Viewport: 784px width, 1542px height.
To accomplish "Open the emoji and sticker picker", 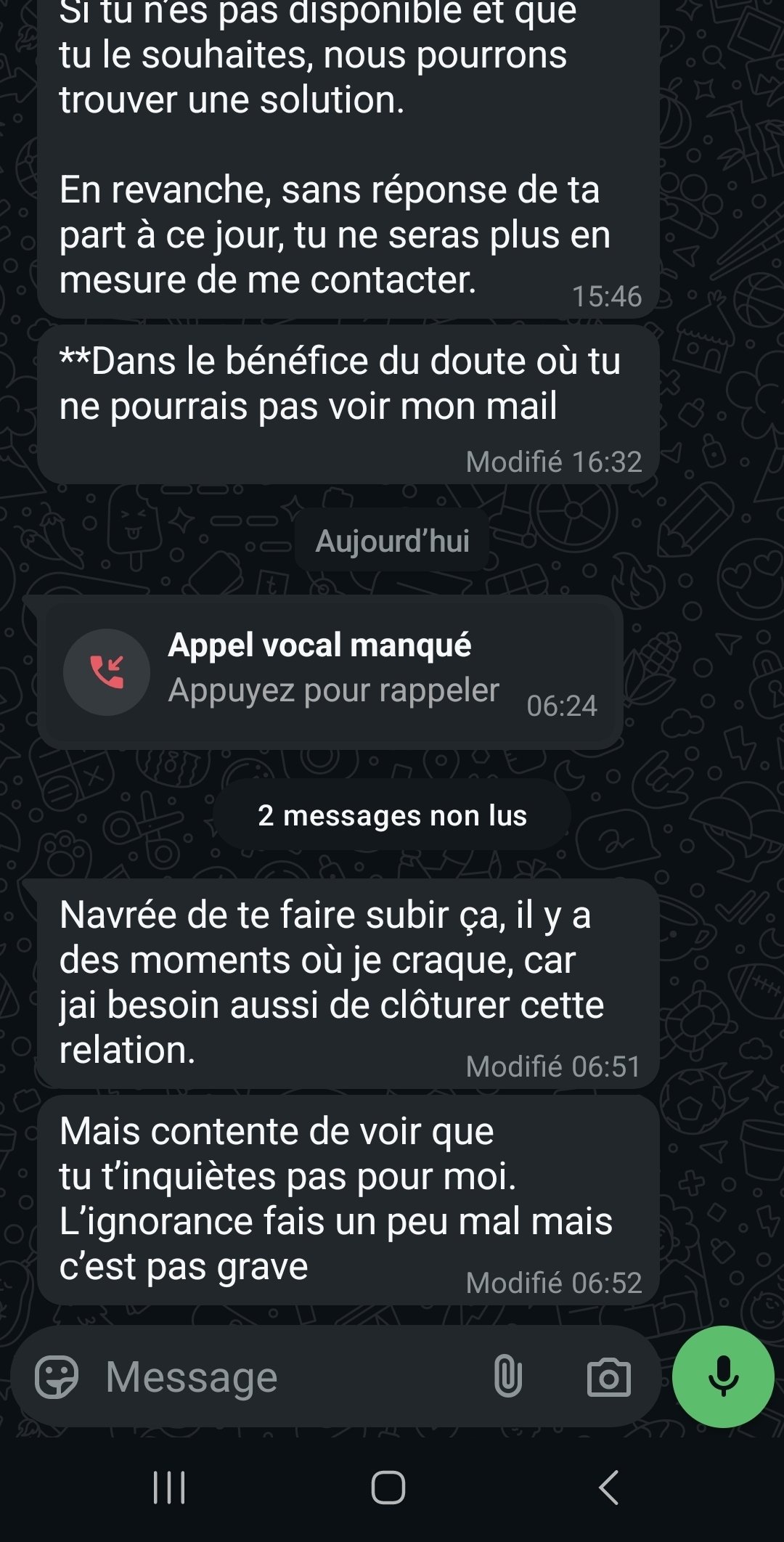I will click(57, 1376).
